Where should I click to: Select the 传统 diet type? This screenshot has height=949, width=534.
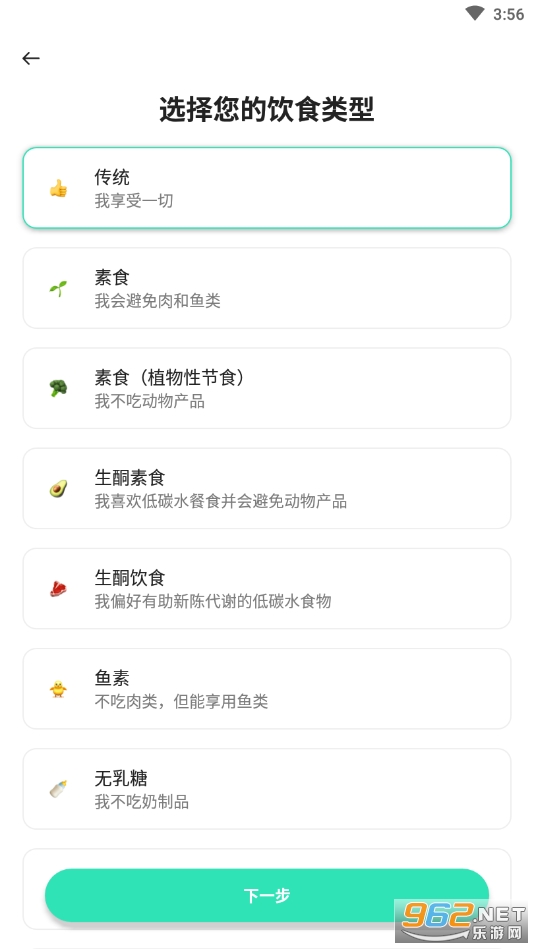point(267,188)
